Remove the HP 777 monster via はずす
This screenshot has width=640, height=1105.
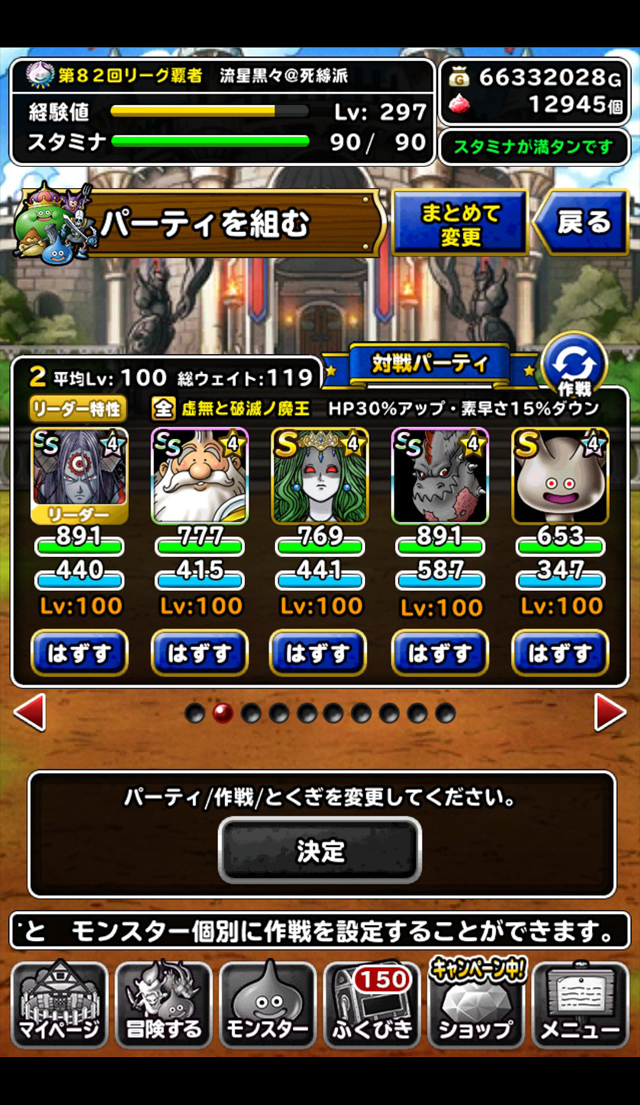[199, 653]
